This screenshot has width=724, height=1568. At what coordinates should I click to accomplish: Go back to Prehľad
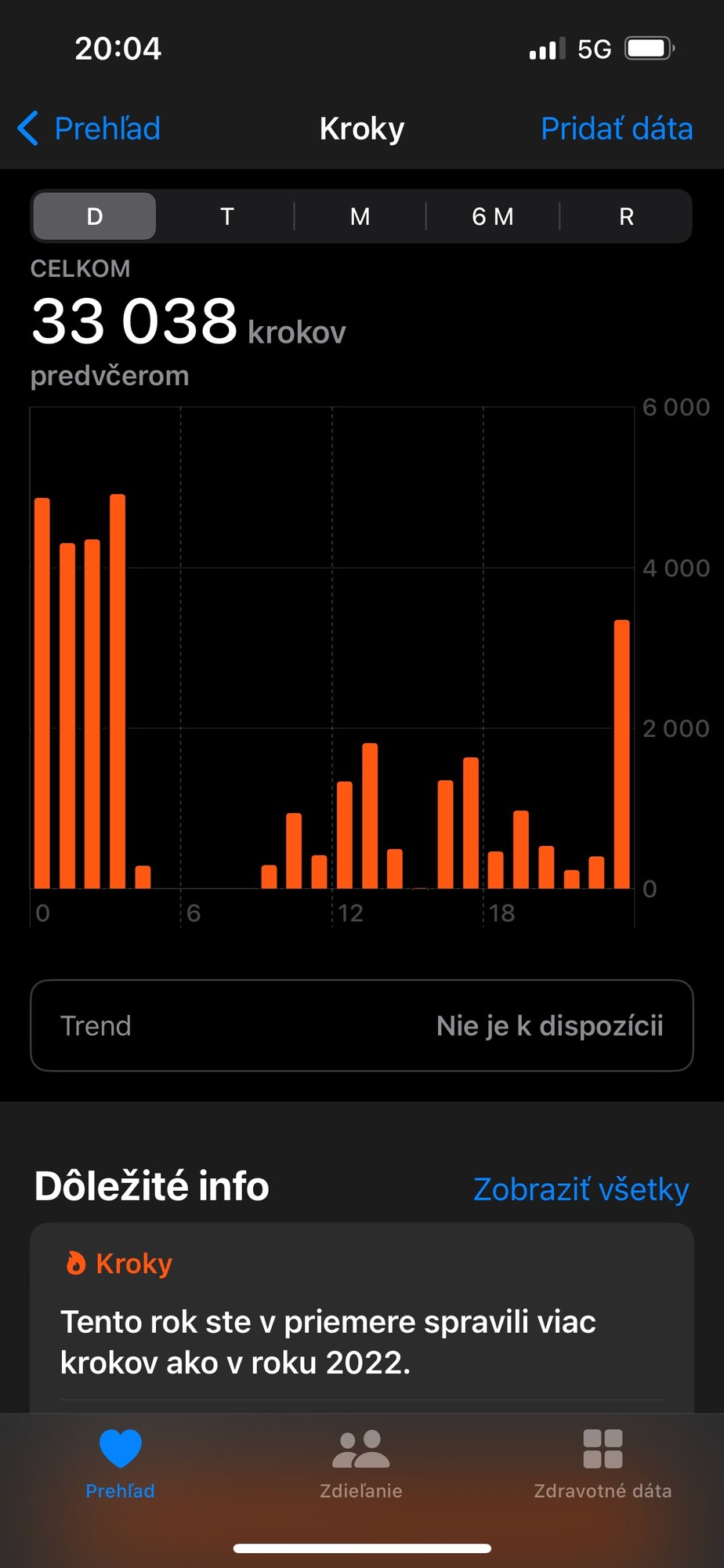89,129
